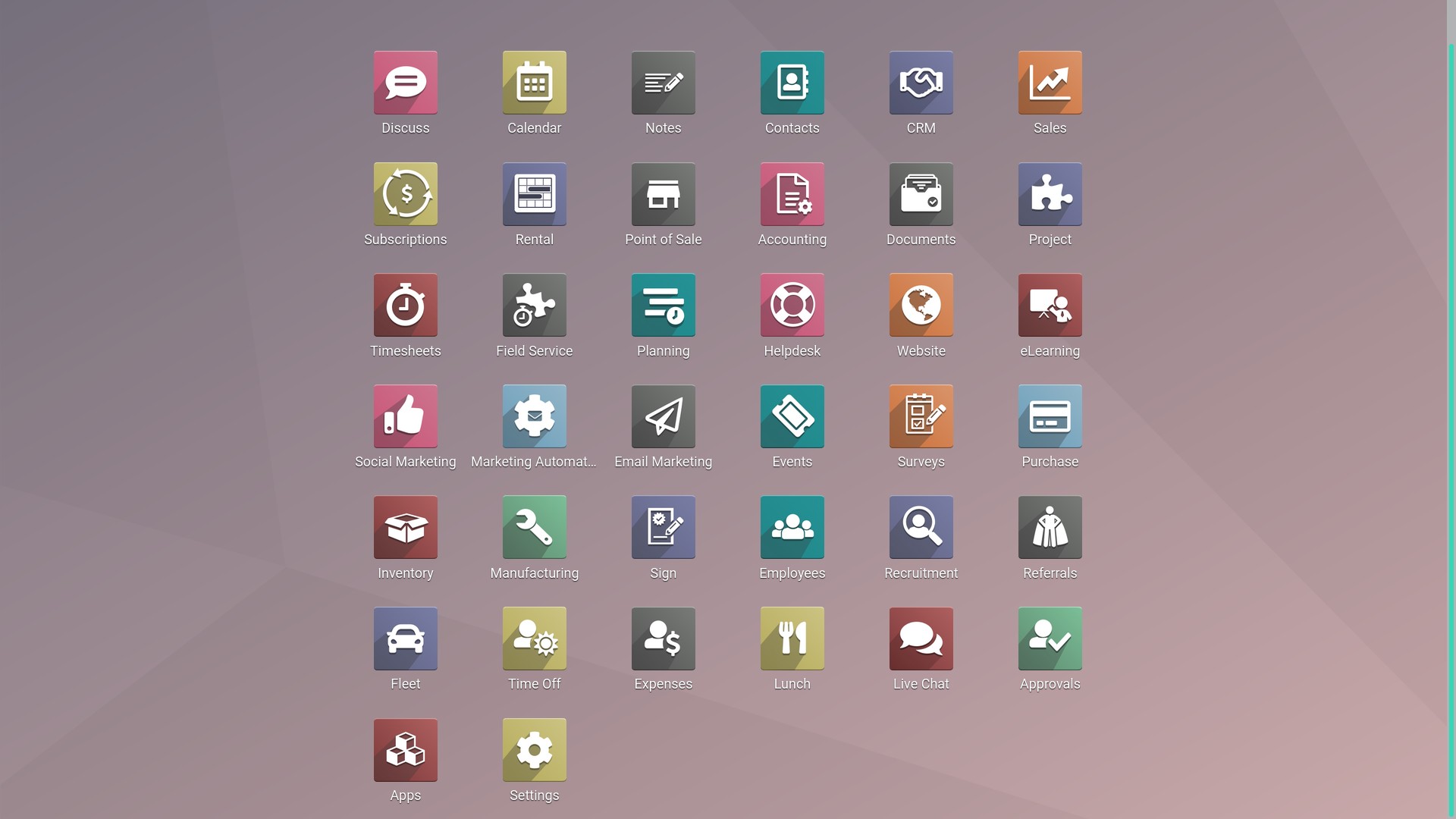Open the Website app
The image size is (1456, 819).
[921, 305]
